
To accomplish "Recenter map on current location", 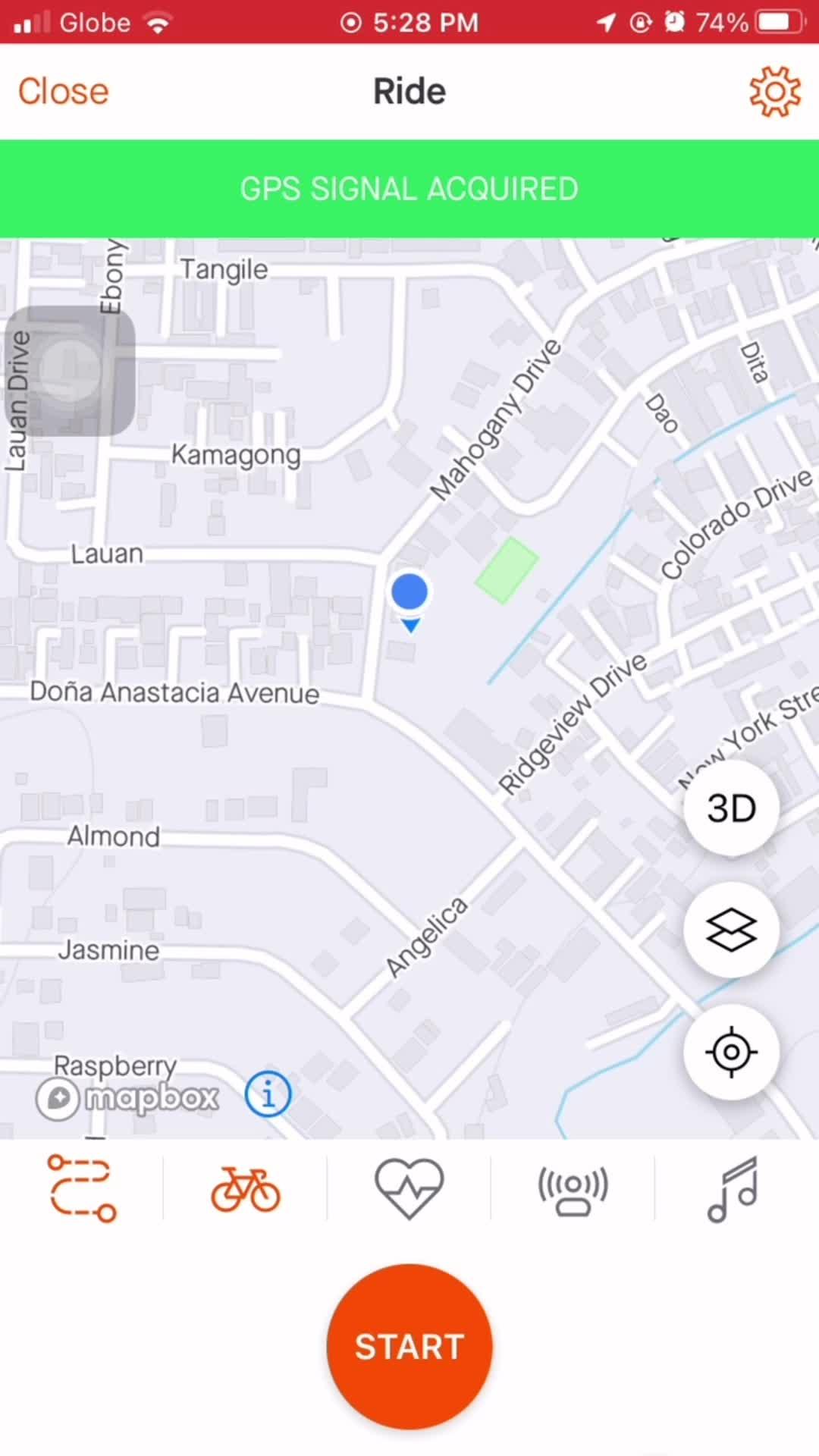I will click(731, 1052).
